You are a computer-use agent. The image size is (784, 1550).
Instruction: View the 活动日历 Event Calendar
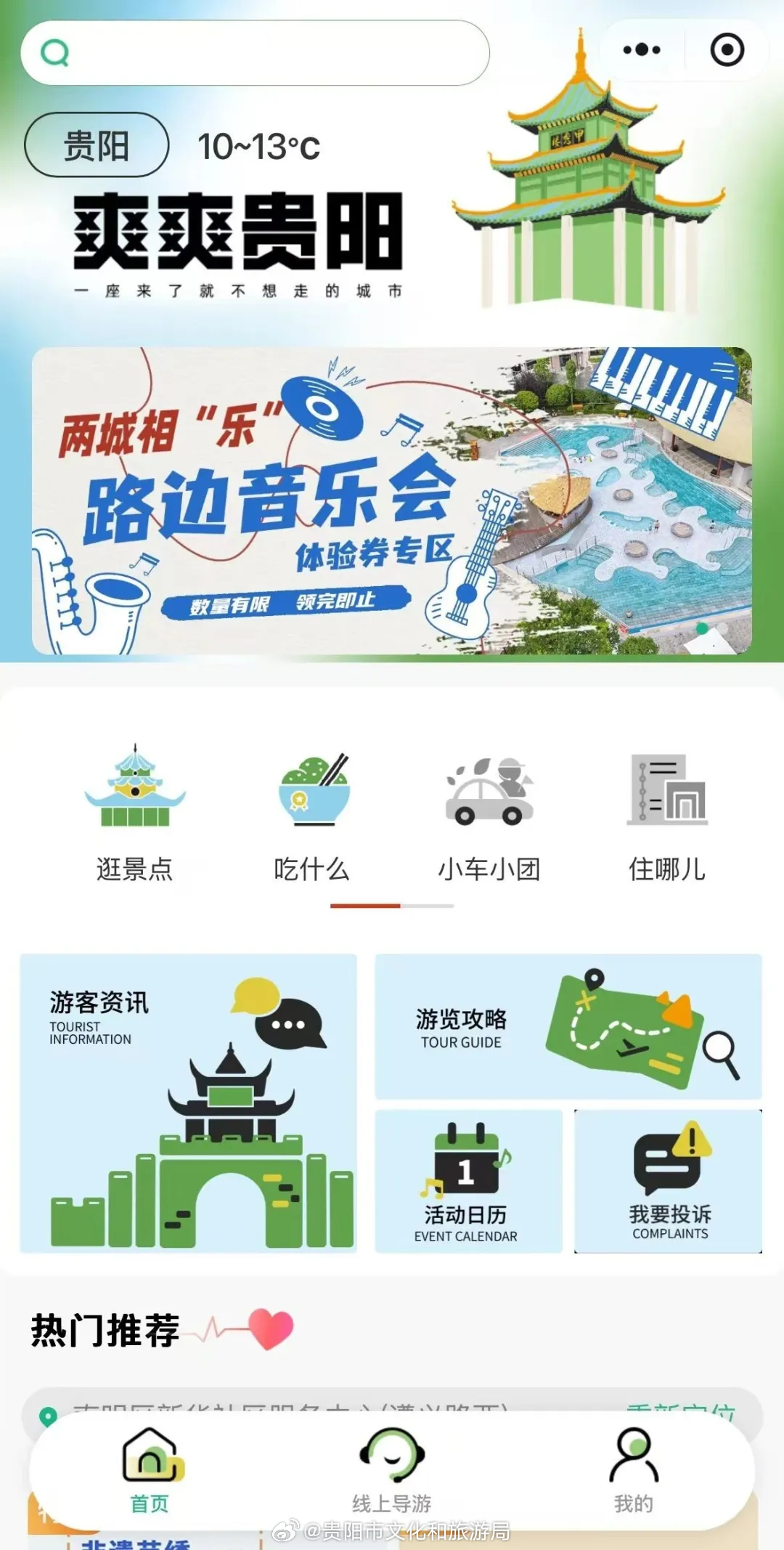(x=468, y=1181)
